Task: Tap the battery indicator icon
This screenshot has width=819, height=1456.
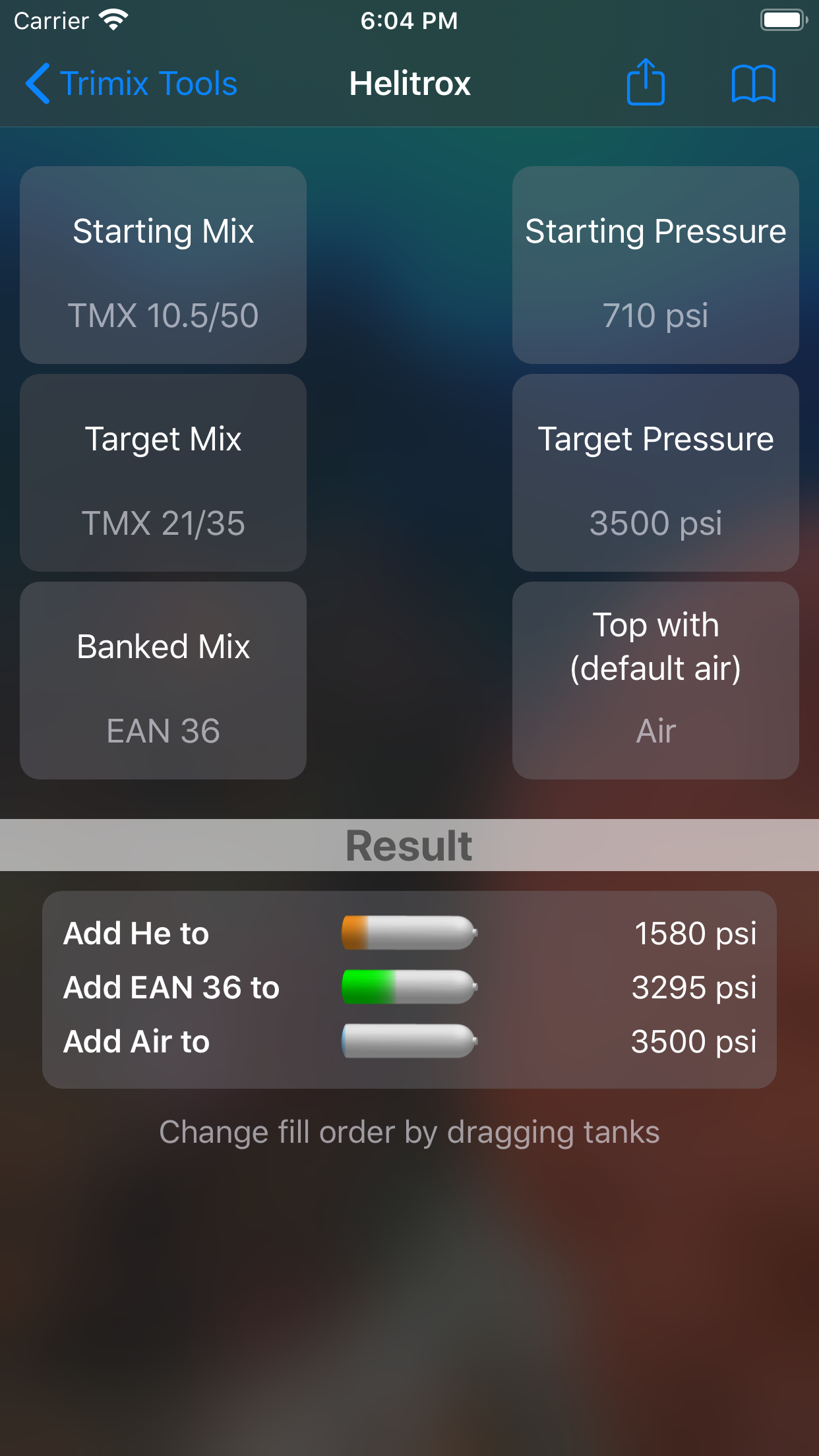Action: click(x=782, y=20)
